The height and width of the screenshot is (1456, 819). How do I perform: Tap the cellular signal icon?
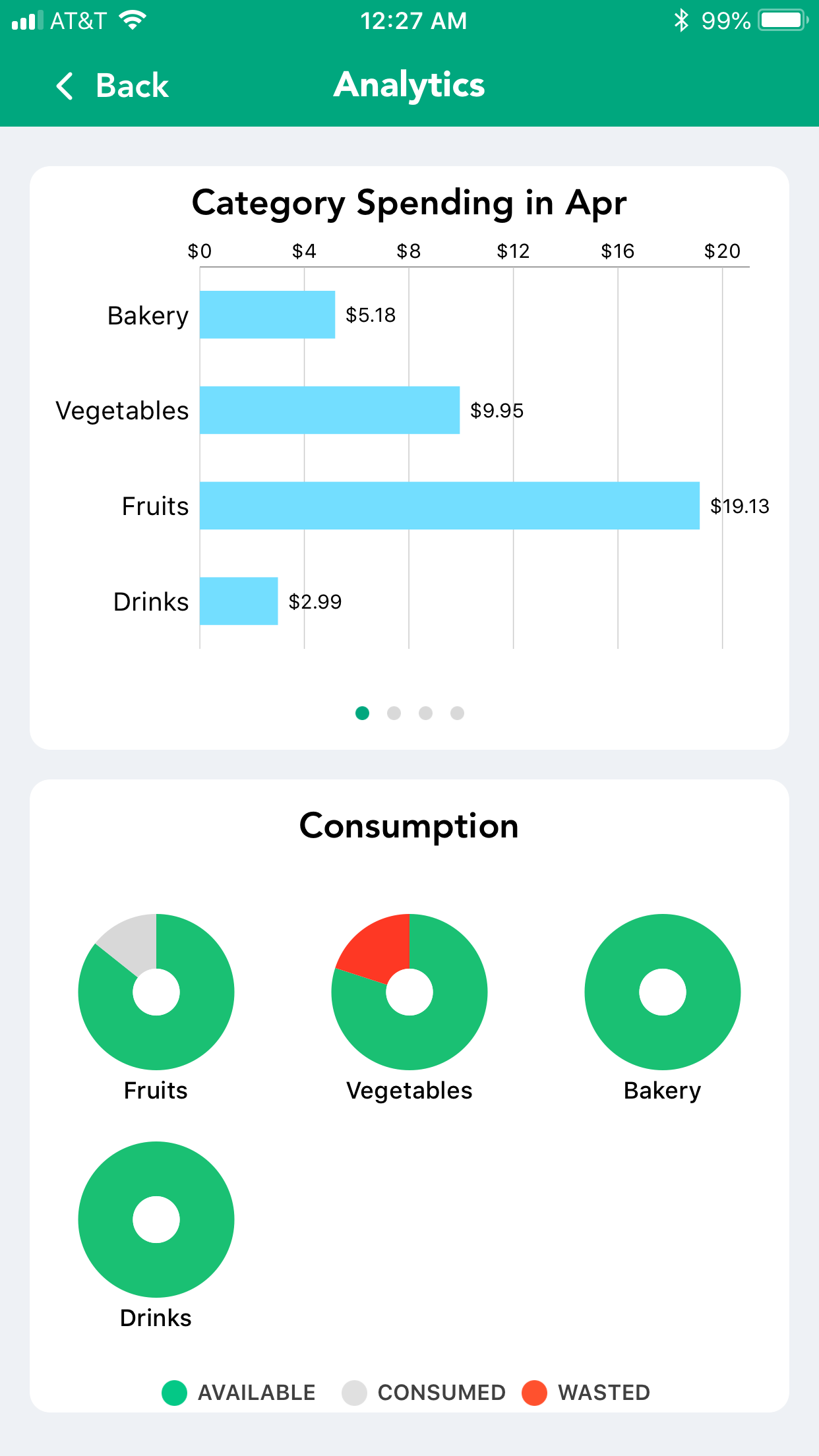(x=26, y=20)
